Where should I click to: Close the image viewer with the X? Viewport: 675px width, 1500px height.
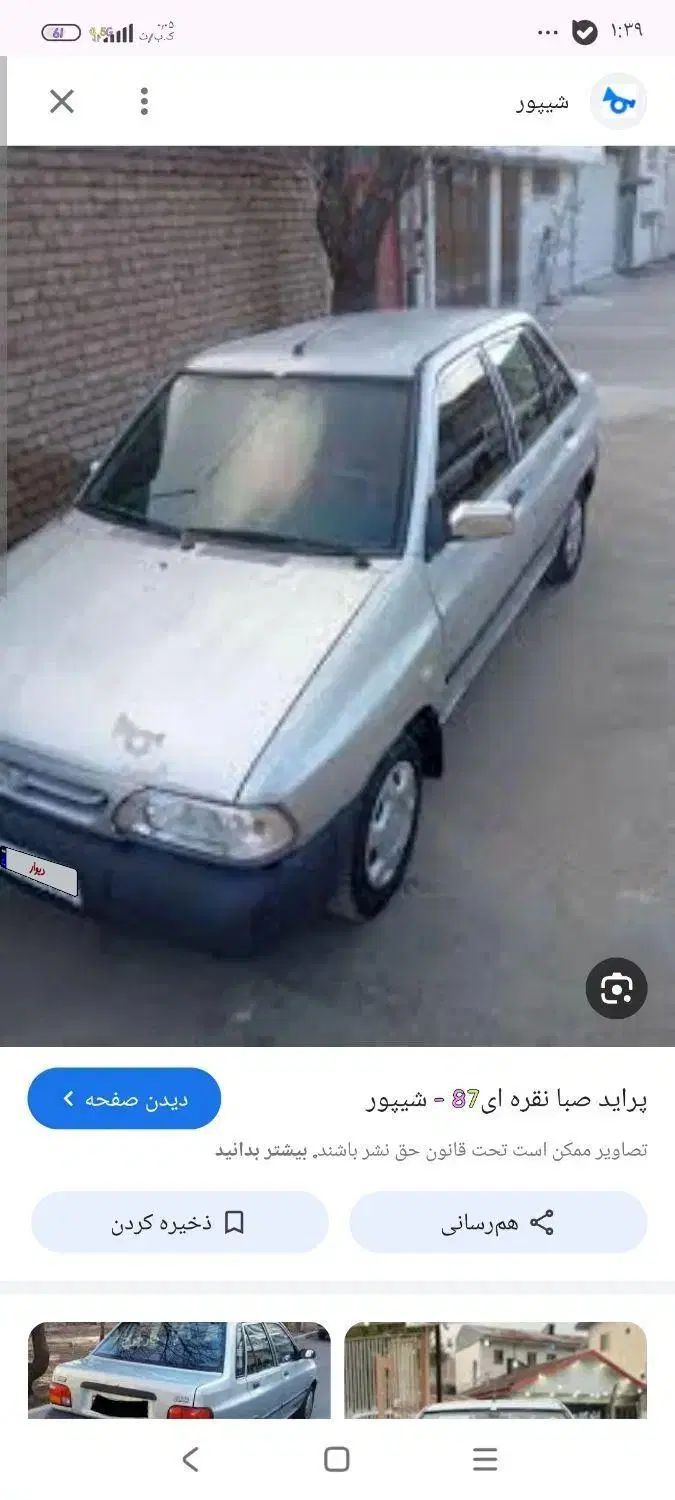click(62, 101)
